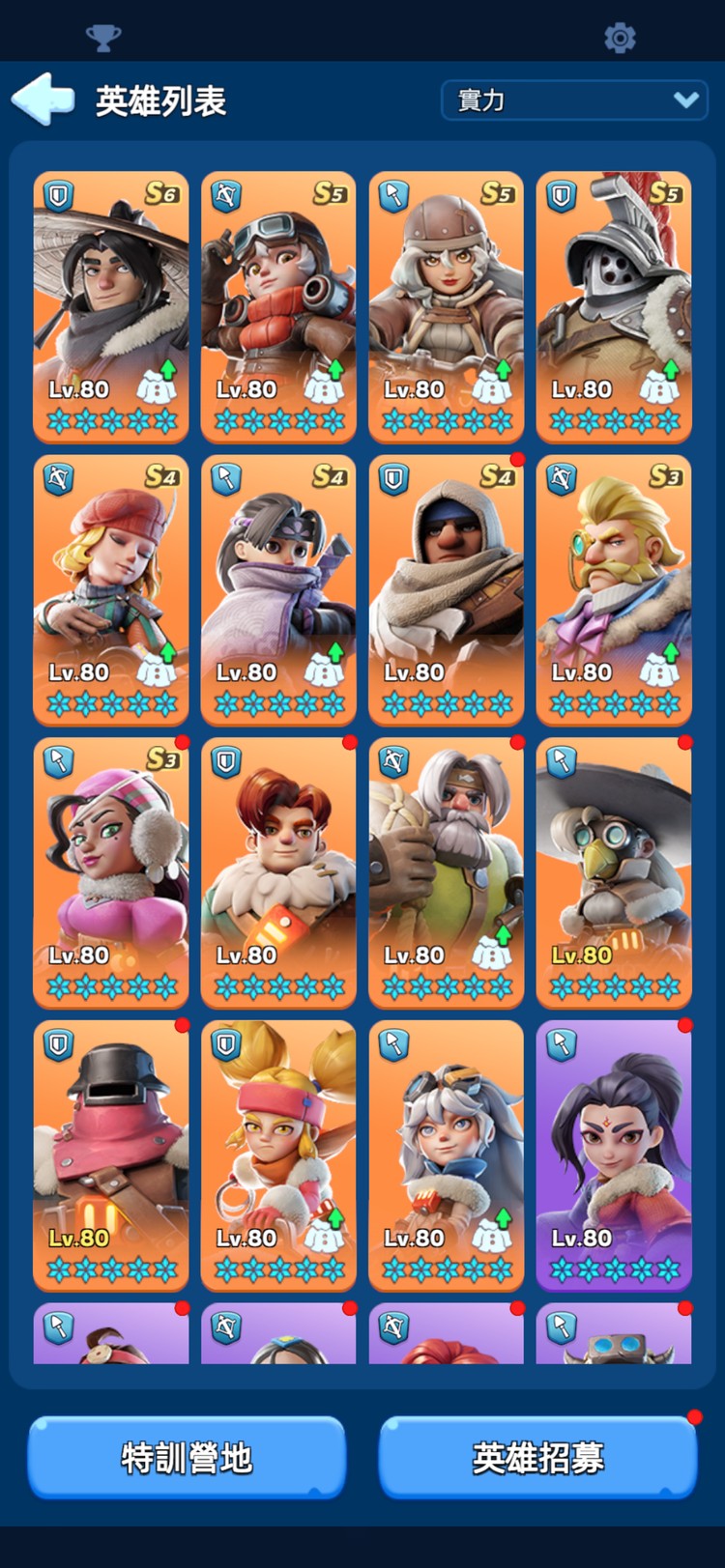The image size is (725, 1568).
Task: Select the pink jacket earmuff hero
Action: click(x=111, y=872)
